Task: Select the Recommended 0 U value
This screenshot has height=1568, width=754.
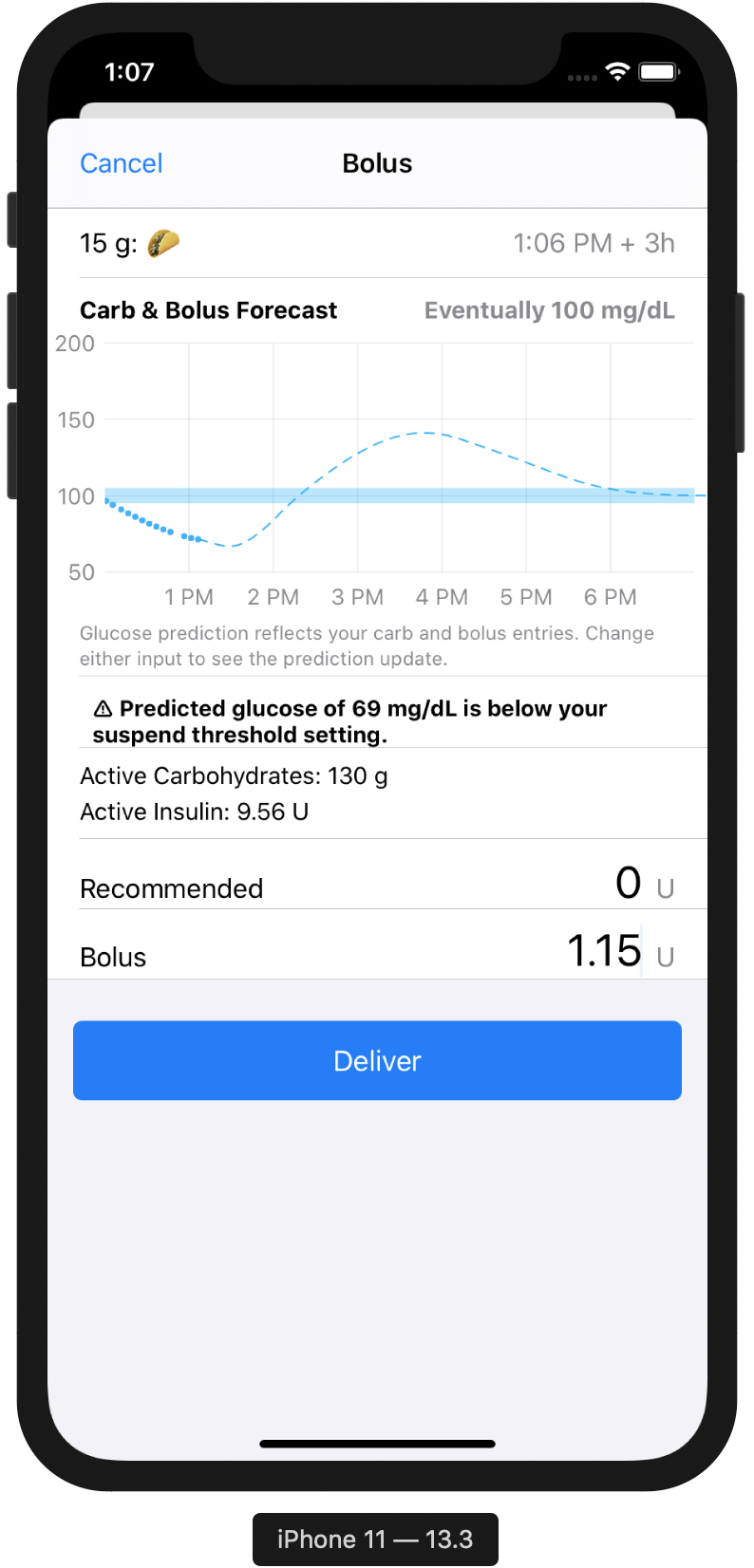Action: [629, 884]
